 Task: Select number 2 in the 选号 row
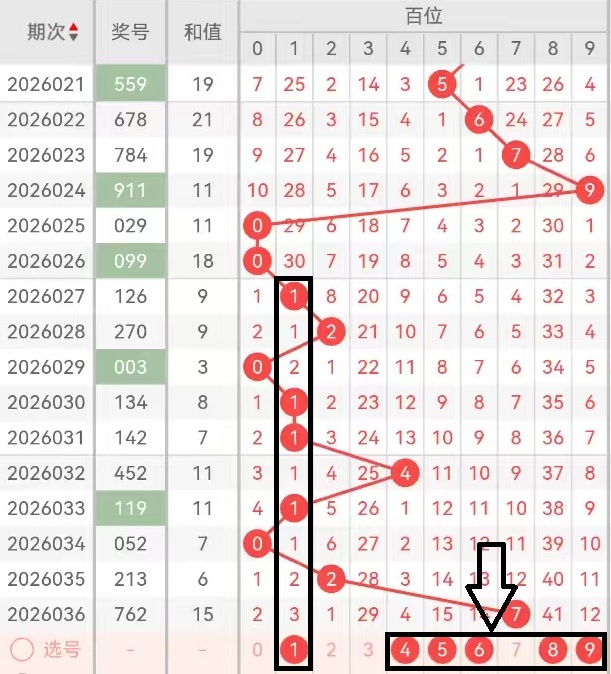[x=331, y=650]
